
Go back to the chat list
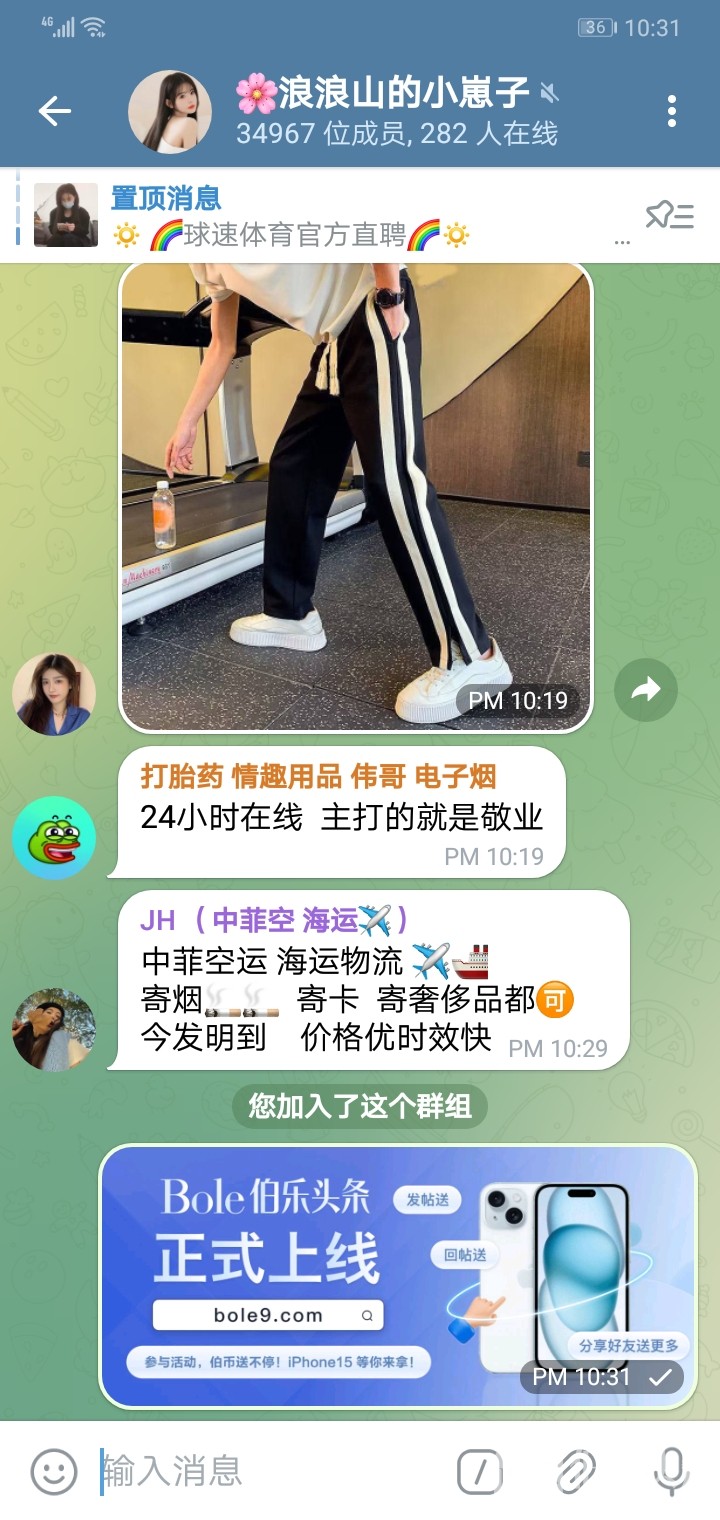point(54,111)
